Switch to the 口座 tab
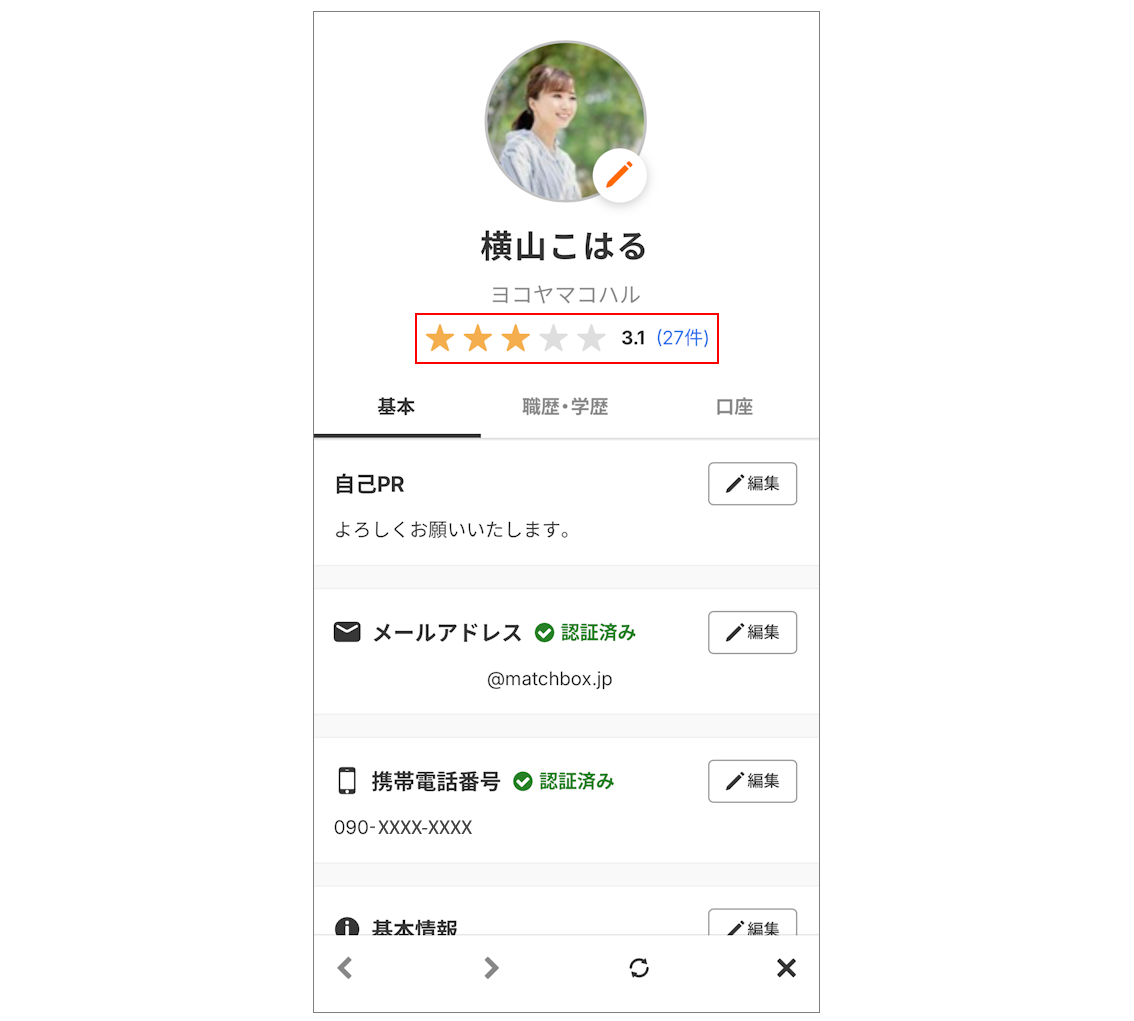The width and height of the screenshot is (1134, 1021). coord(734,407)
